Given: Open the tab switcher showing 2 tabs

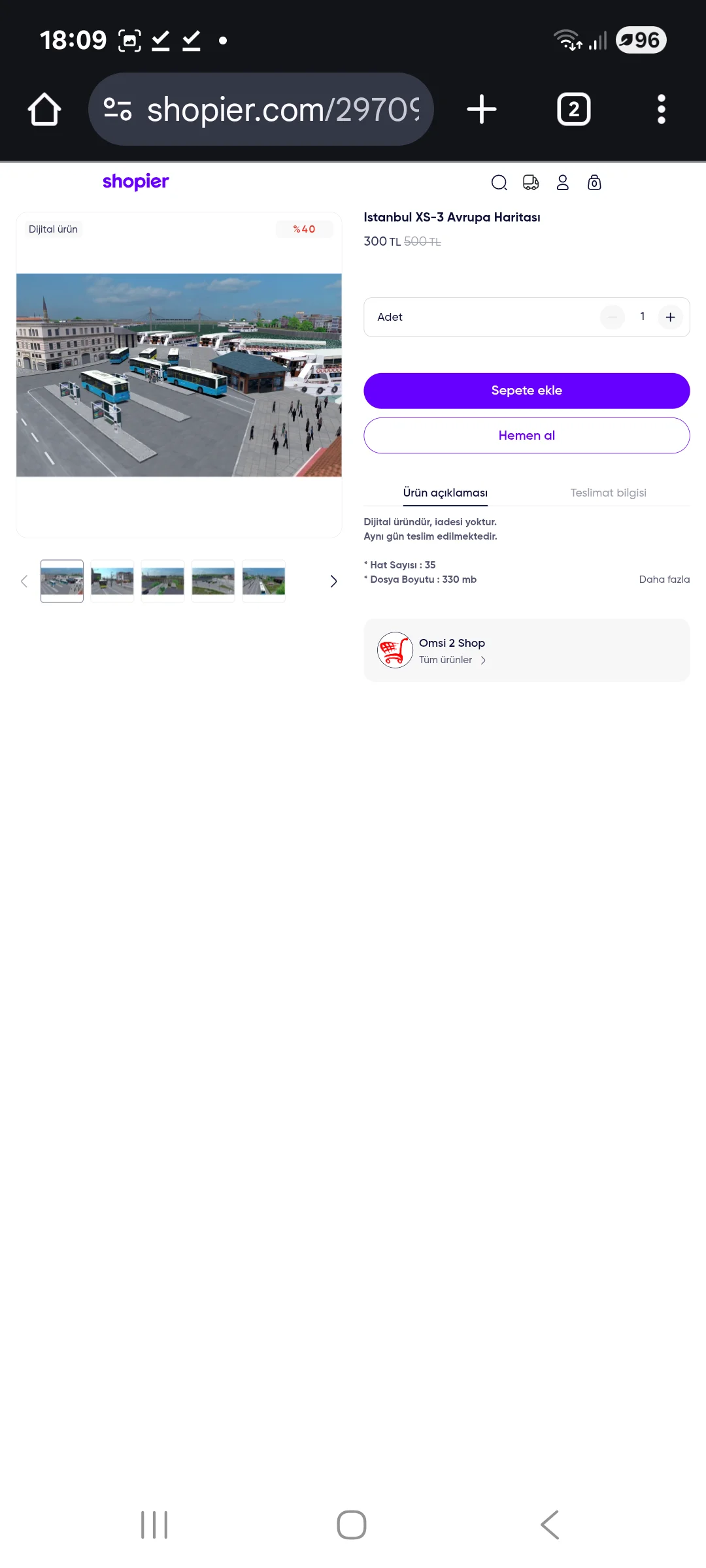Looking at the screenshot, I should 573,109.
